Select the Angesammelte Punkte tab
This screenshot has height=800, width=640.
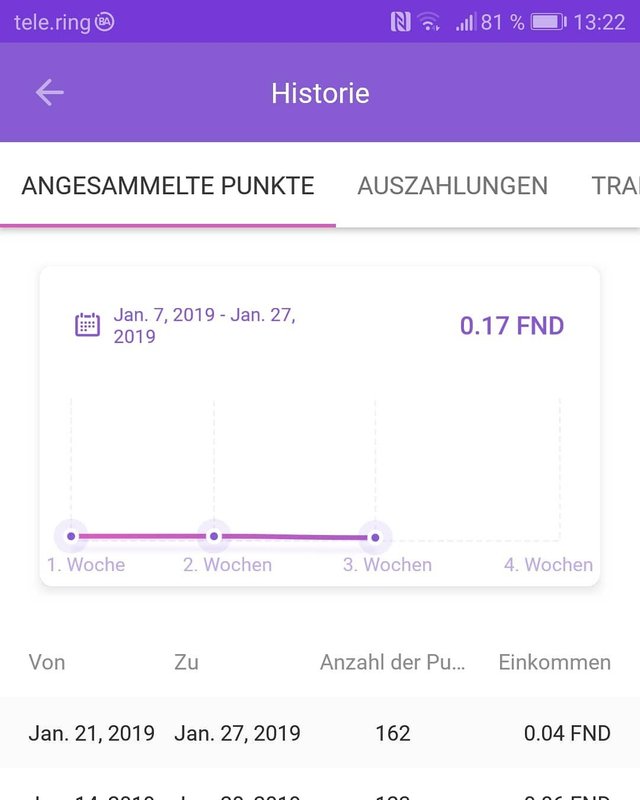168,186
